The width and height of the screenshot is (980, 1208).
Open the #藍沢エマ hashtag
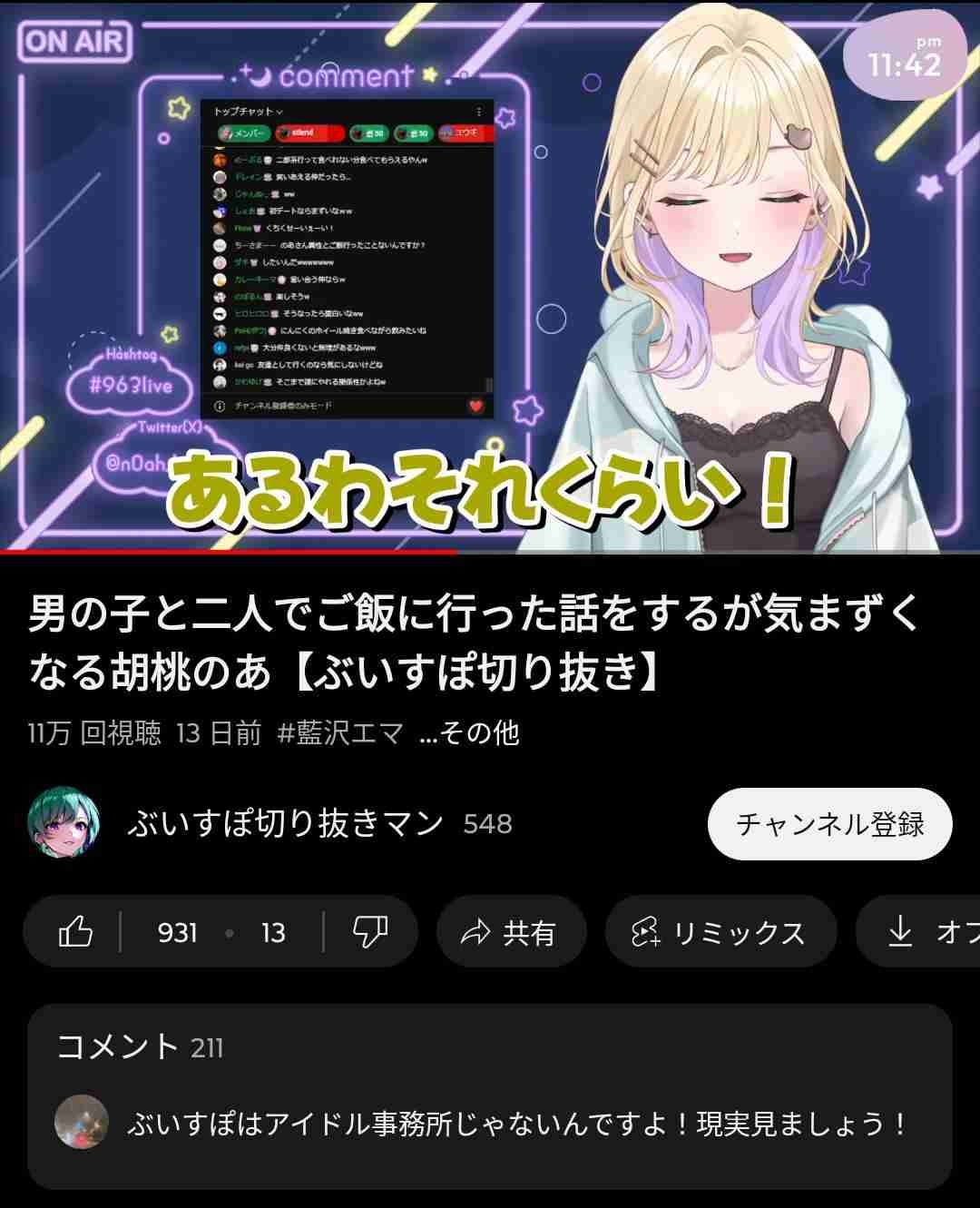[340, 733]
